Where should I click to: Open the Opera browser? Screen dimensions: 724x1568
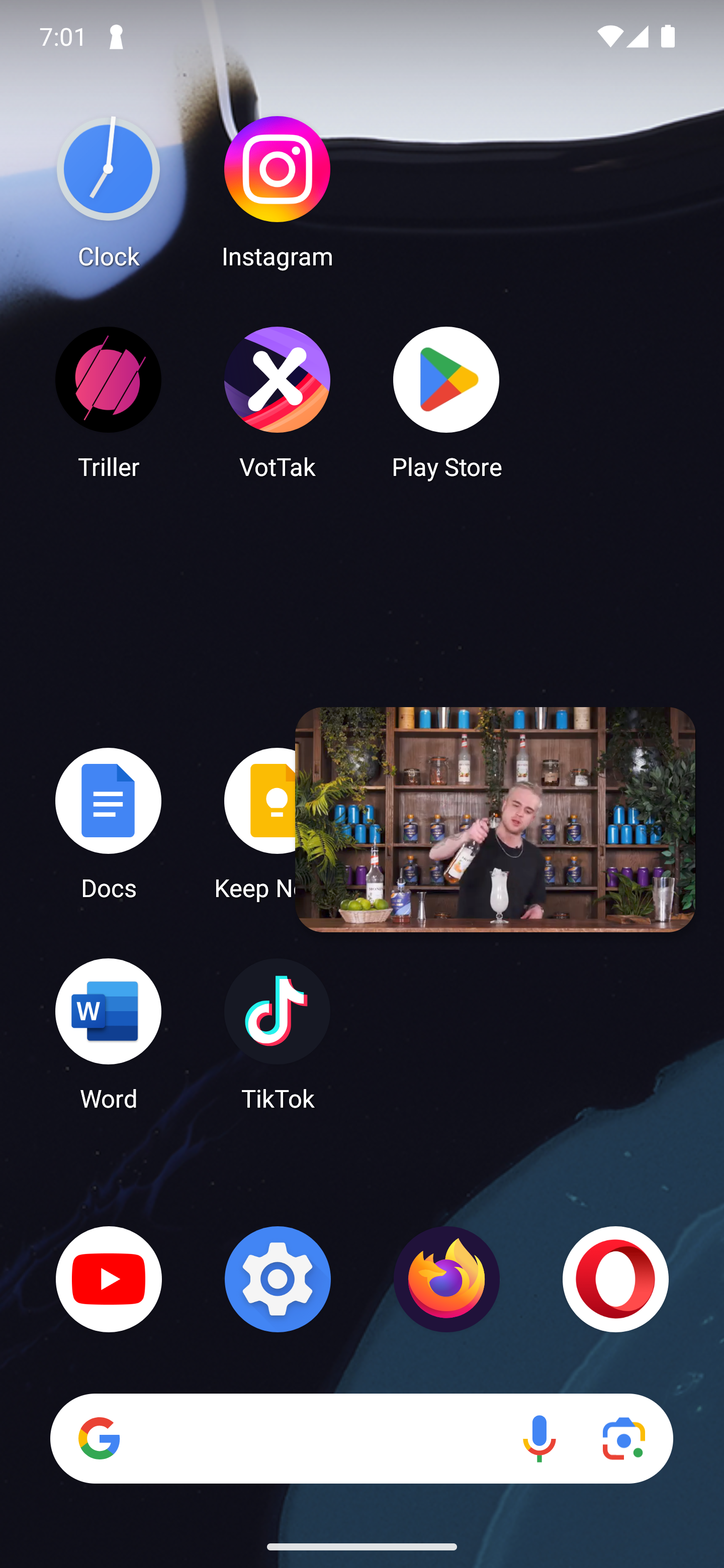[615, 1280]
